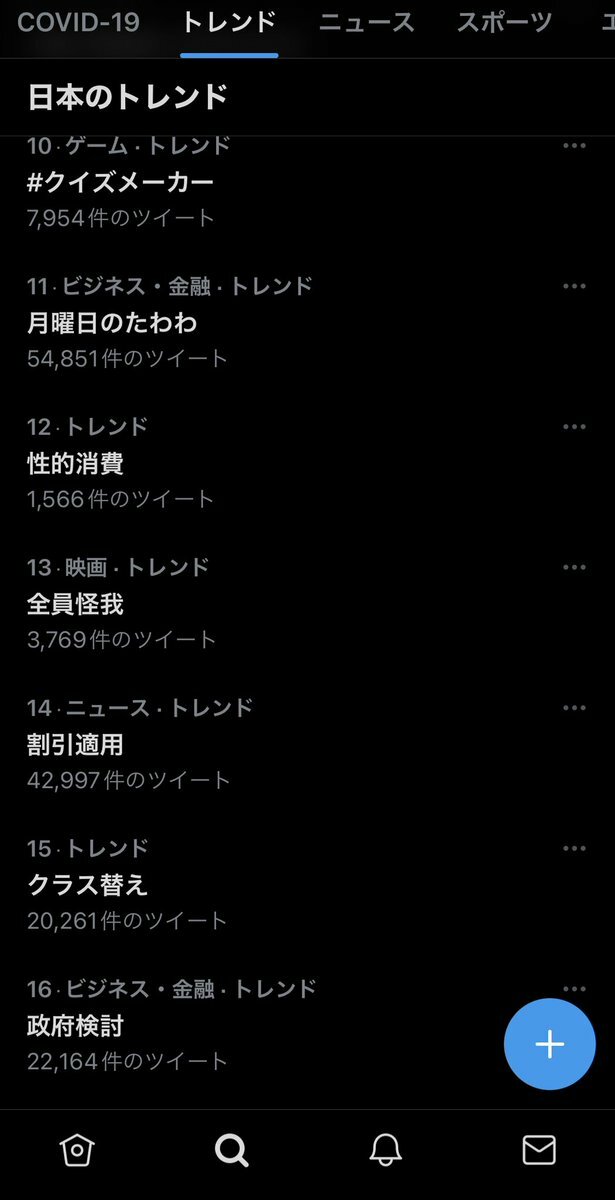Open more options for 性的消費
Image resolution: width=615 pixels, height=1200 pixels.
[573, 427]
